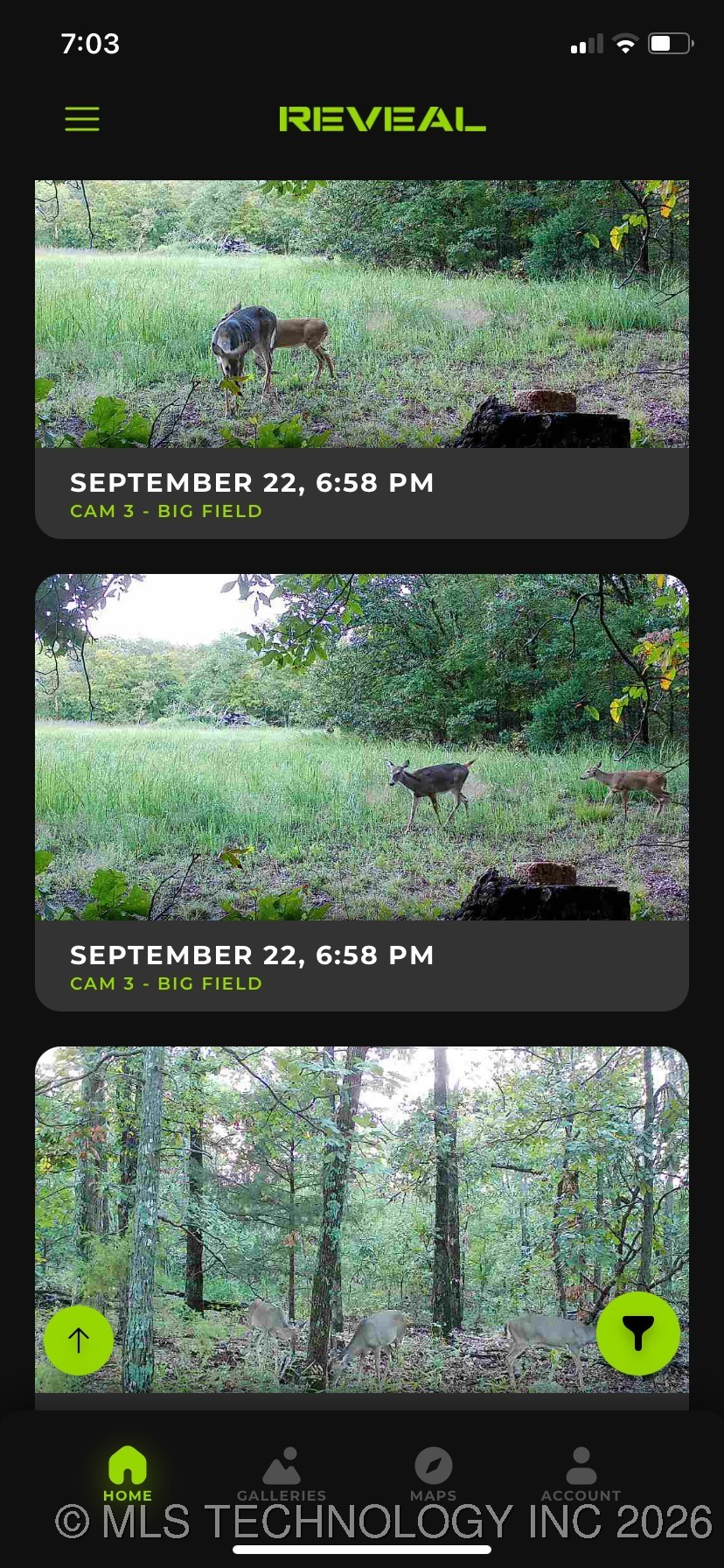Open the Account tab
This screenshot has width=724, height=1568.
click(x=581, y=1474)
